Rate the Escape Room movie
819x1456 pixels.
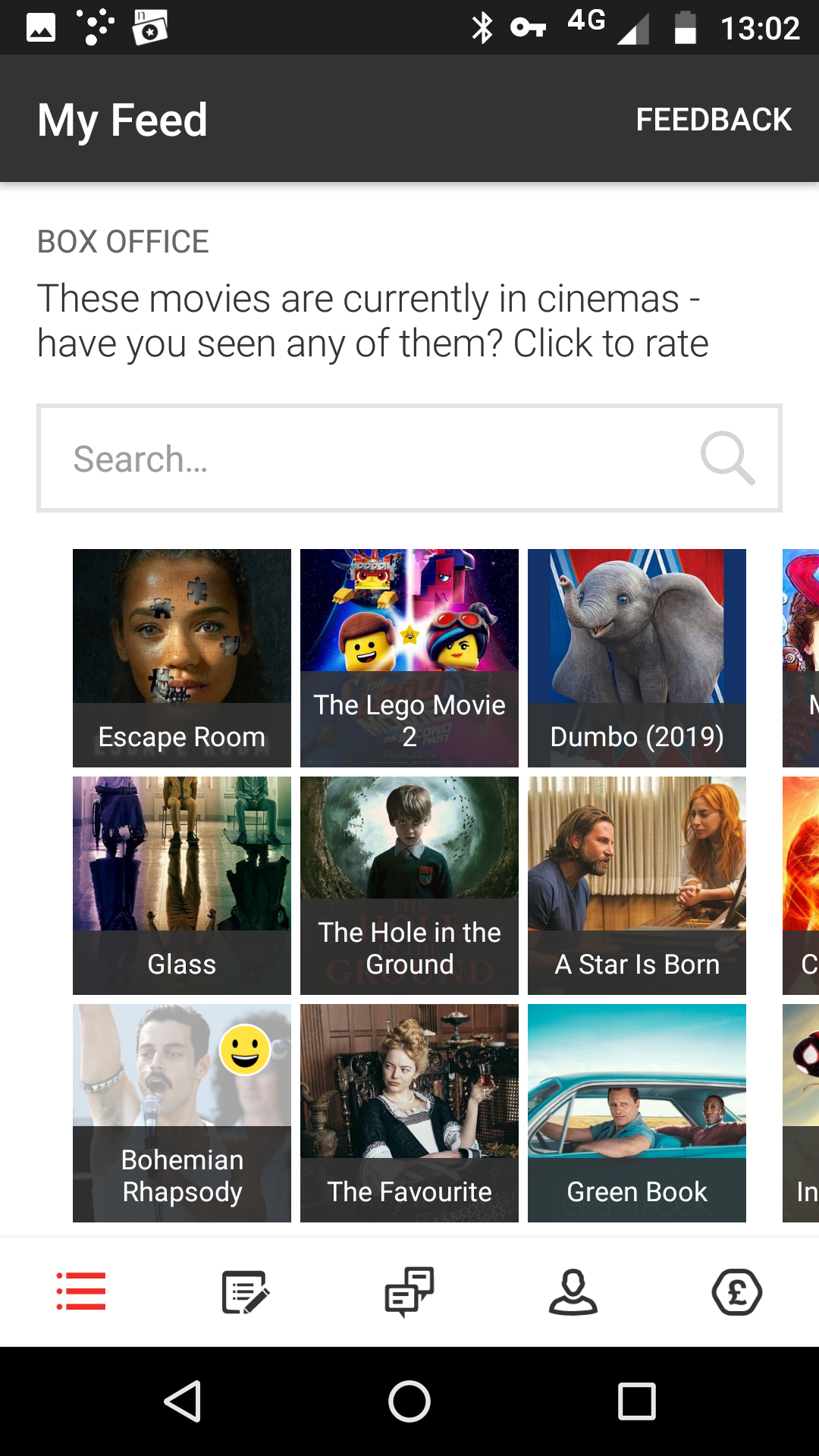[x=182, y=657]
